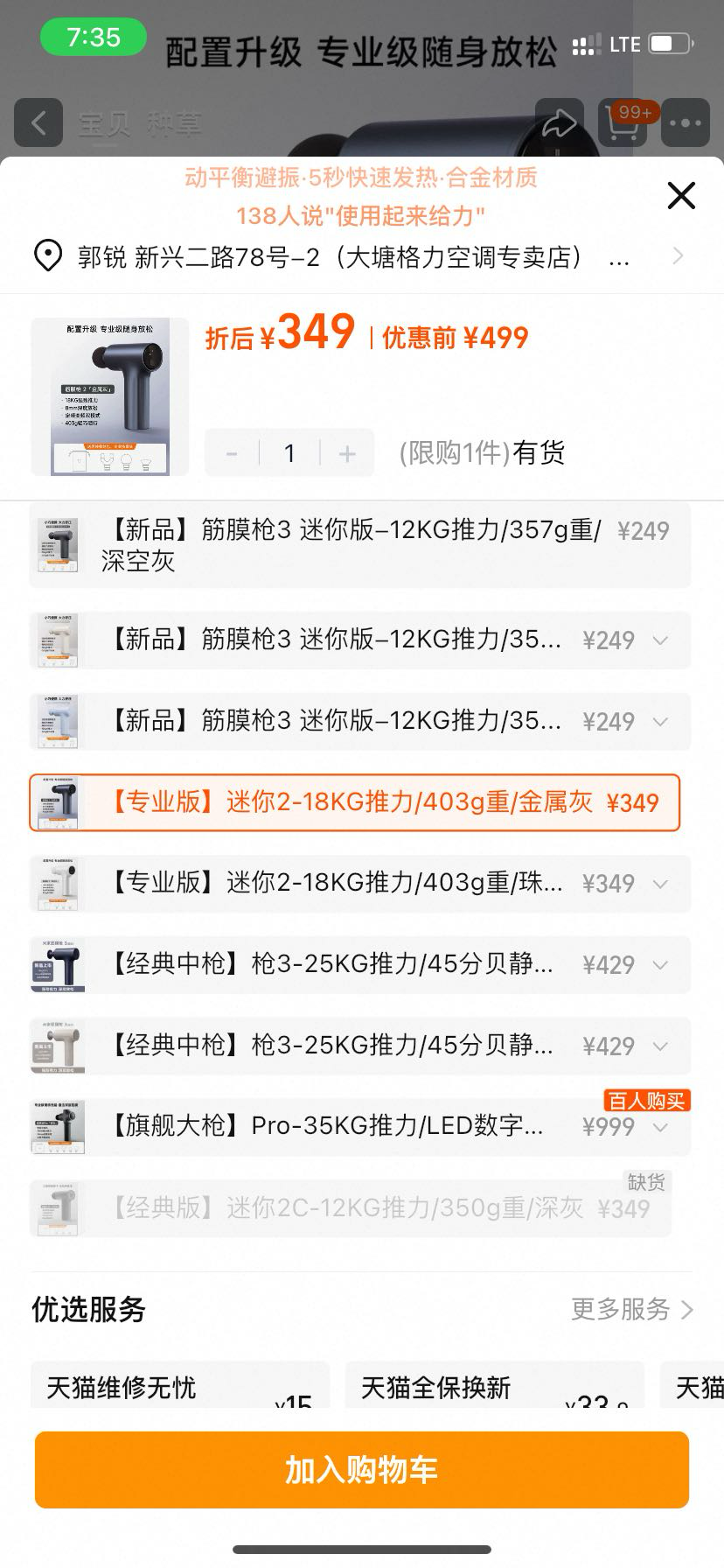Click the share arrow icon at top
Viewport: 724px width, 1568px height.
560,122
